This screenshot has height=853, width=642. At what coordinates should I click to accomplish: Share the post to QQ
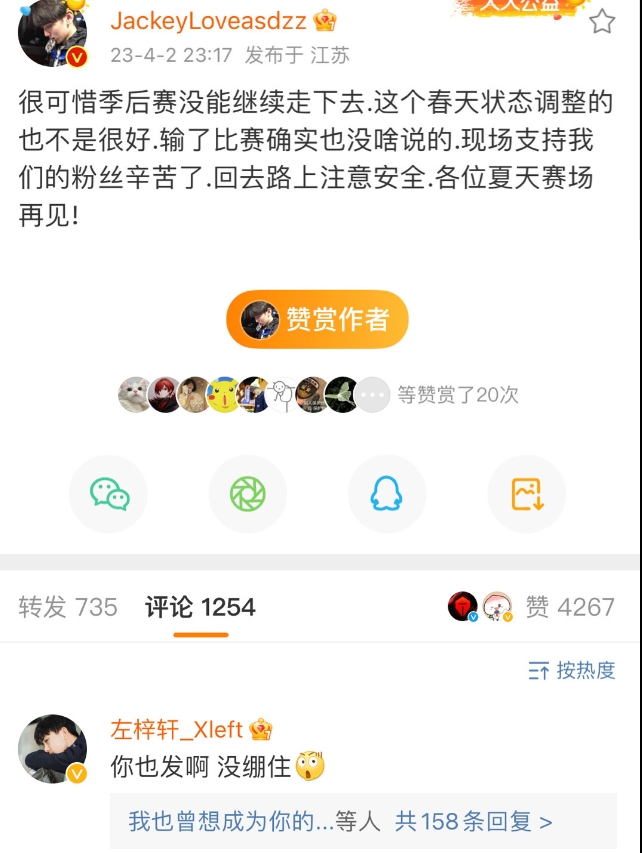(x=386, y=494)
